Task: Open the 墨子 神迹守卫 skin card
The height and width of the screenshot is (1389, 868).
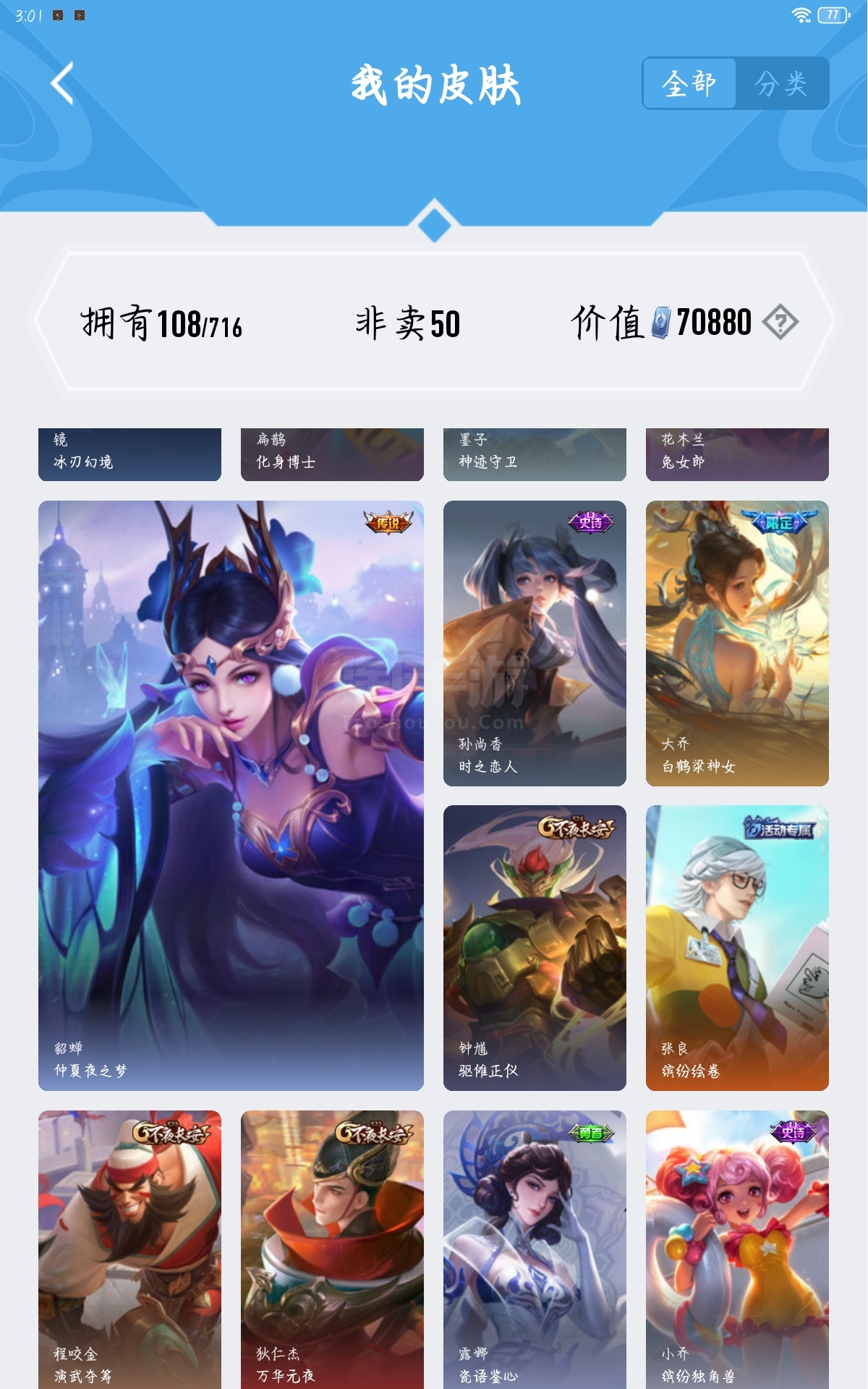Action: (x=535, y=454)
